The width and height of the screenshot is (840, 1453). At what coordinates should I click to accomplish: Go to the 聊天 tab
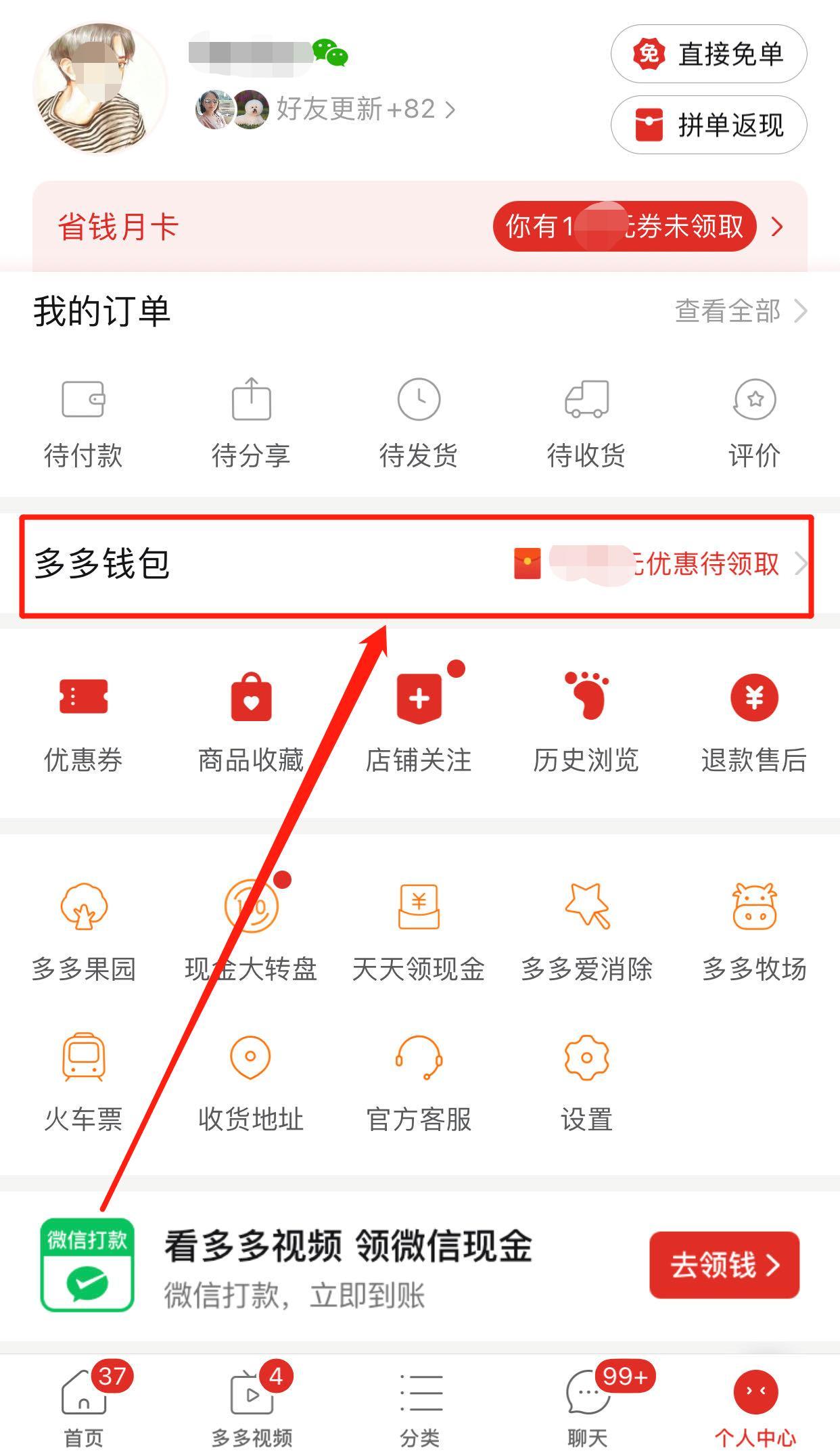pos(587,1404)
